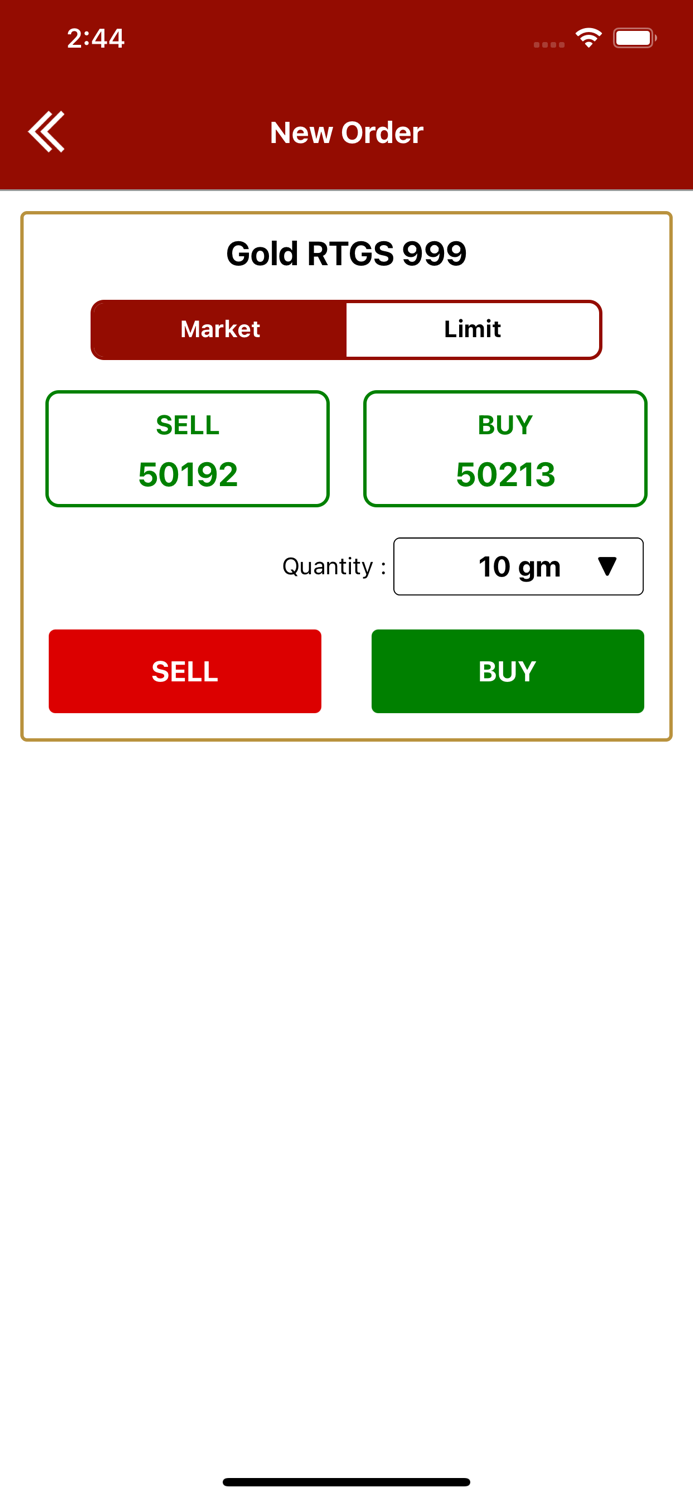Image resolution: width=693 pixels, height=1500 pixels.
Task: Open the 10 gm quantity dropdown
Action: (x=518, y=566)
